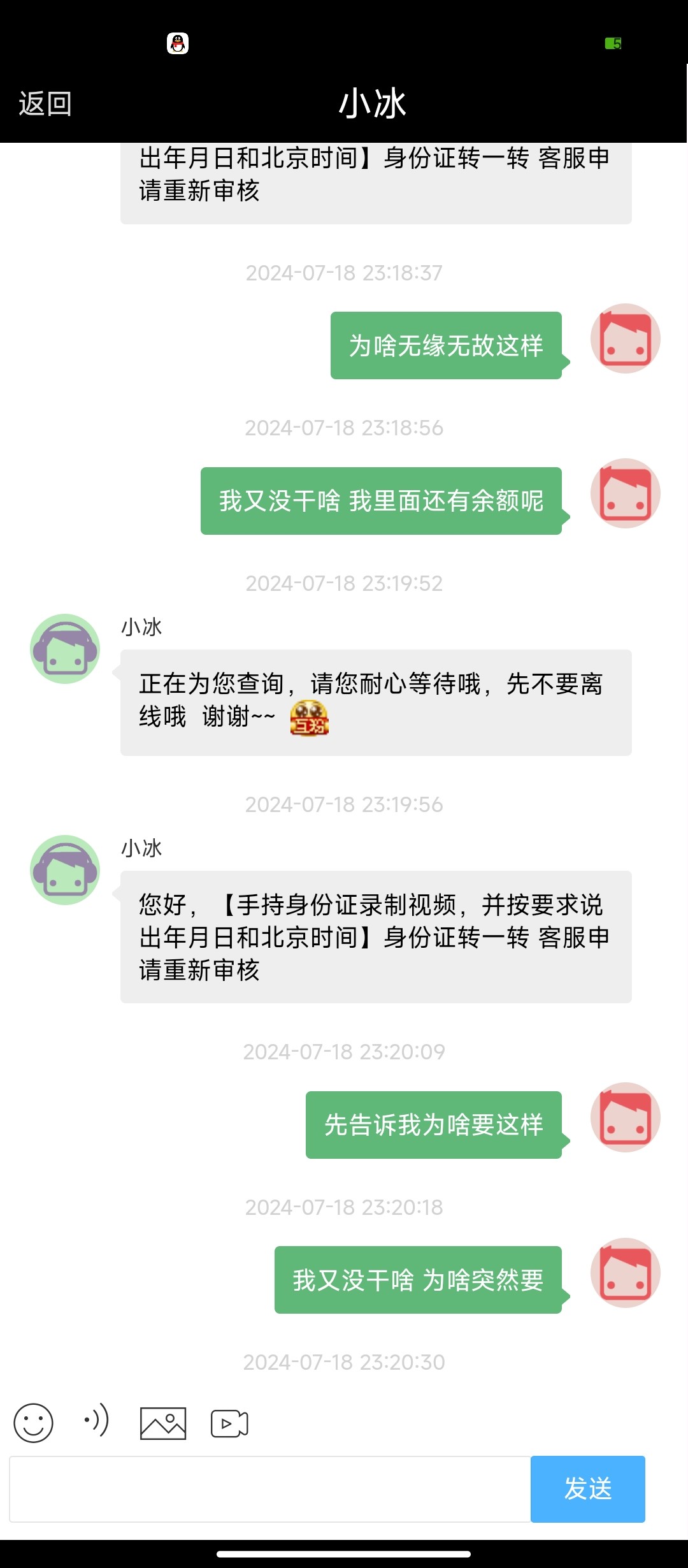Open the emoji picker

pos(33,1423)
